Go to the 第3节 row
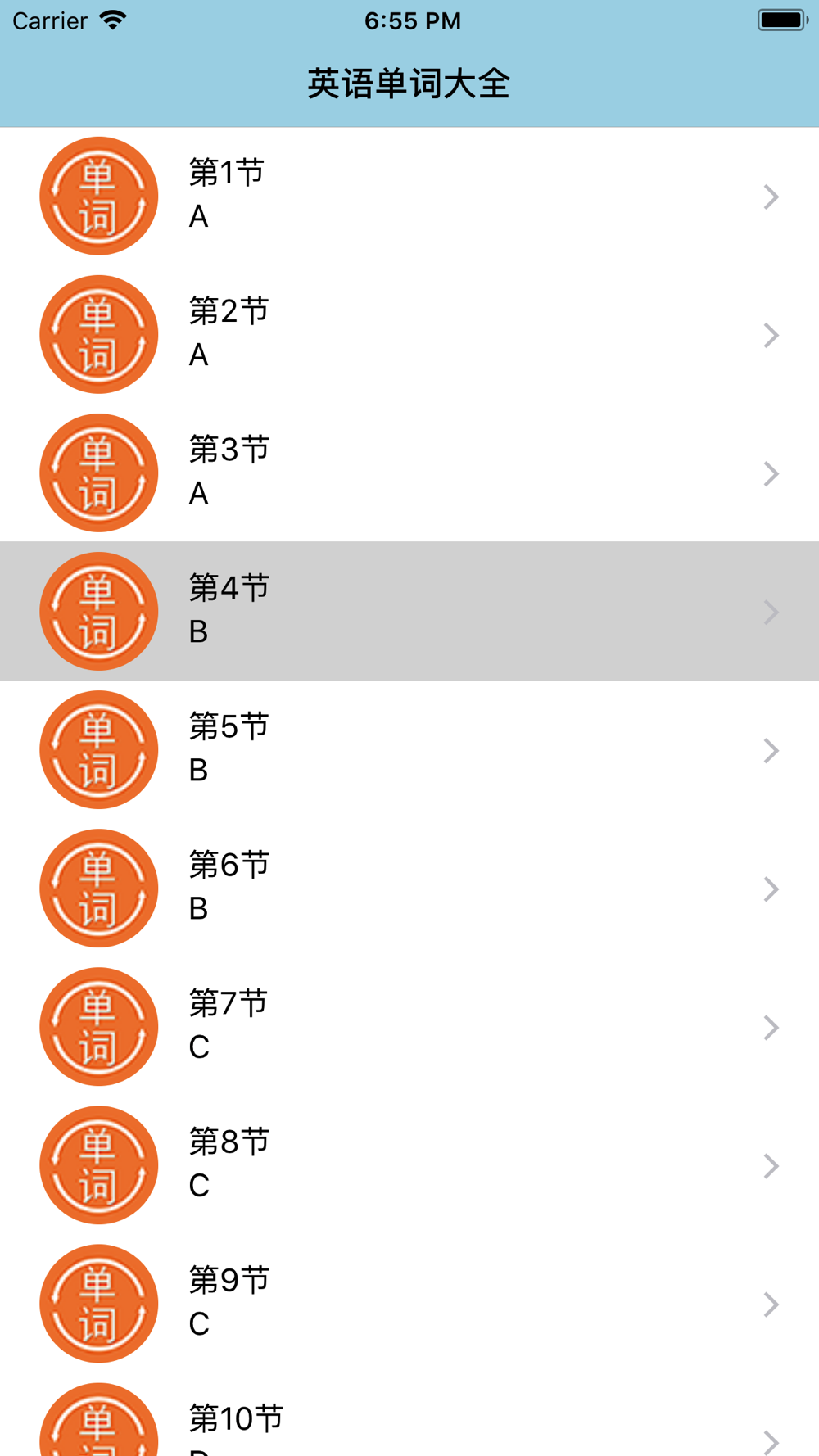 tap(409, 473)
